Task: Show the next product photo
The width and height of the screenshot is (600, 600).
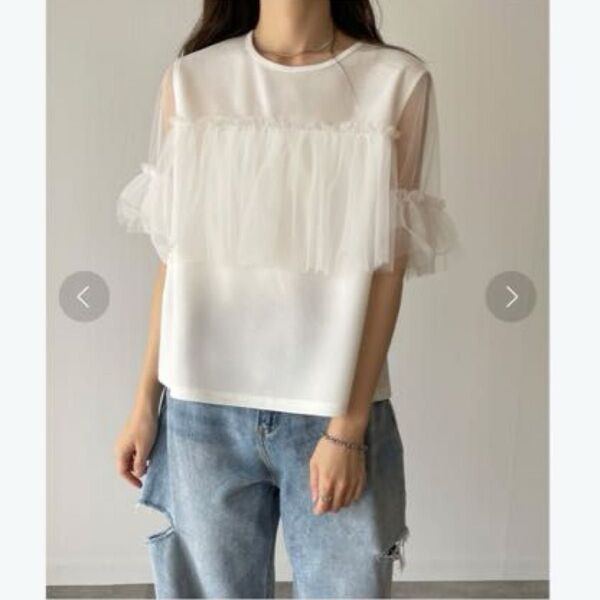Action: click(511, 296)
